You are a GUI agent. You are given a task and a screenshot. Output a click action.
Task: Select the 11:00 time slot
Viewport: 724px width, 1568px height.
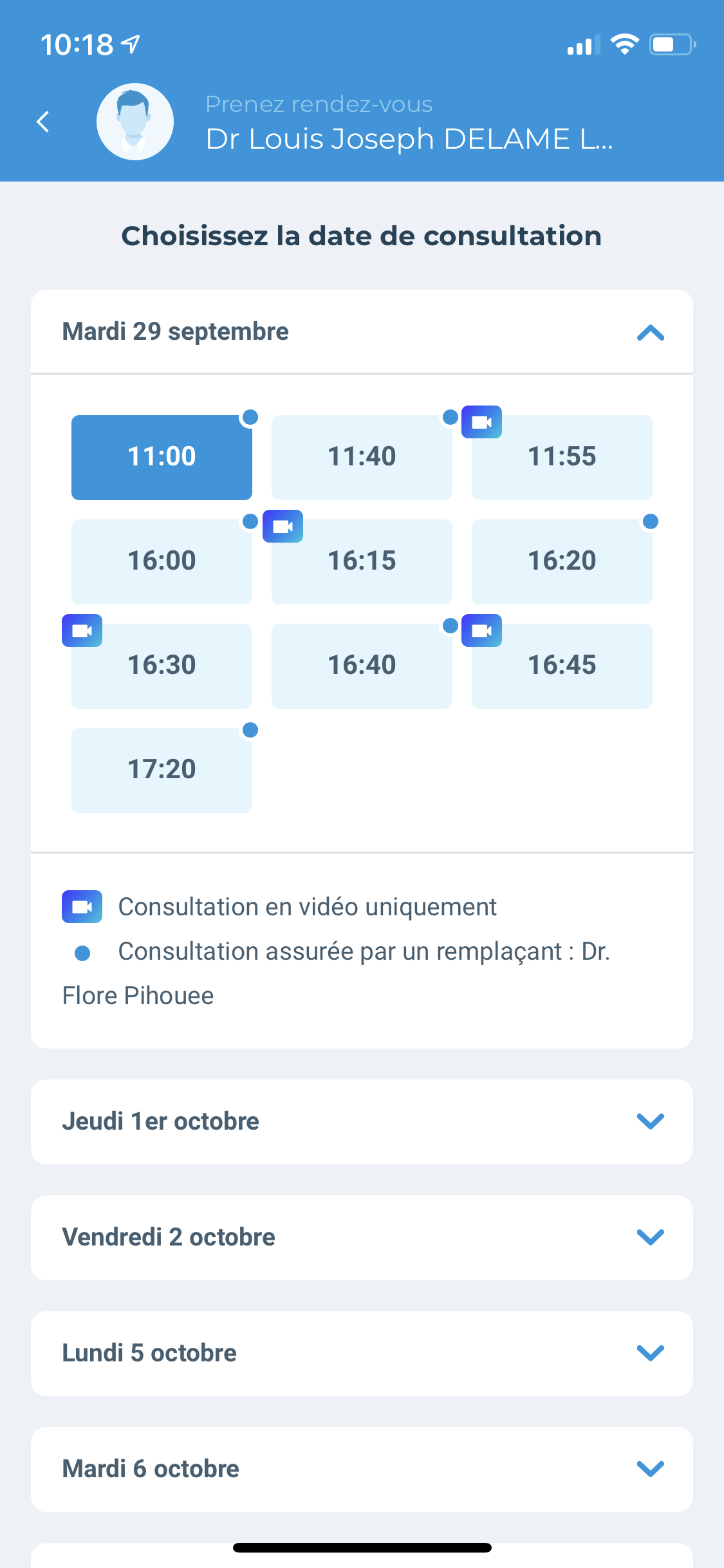tap(162, 457)
